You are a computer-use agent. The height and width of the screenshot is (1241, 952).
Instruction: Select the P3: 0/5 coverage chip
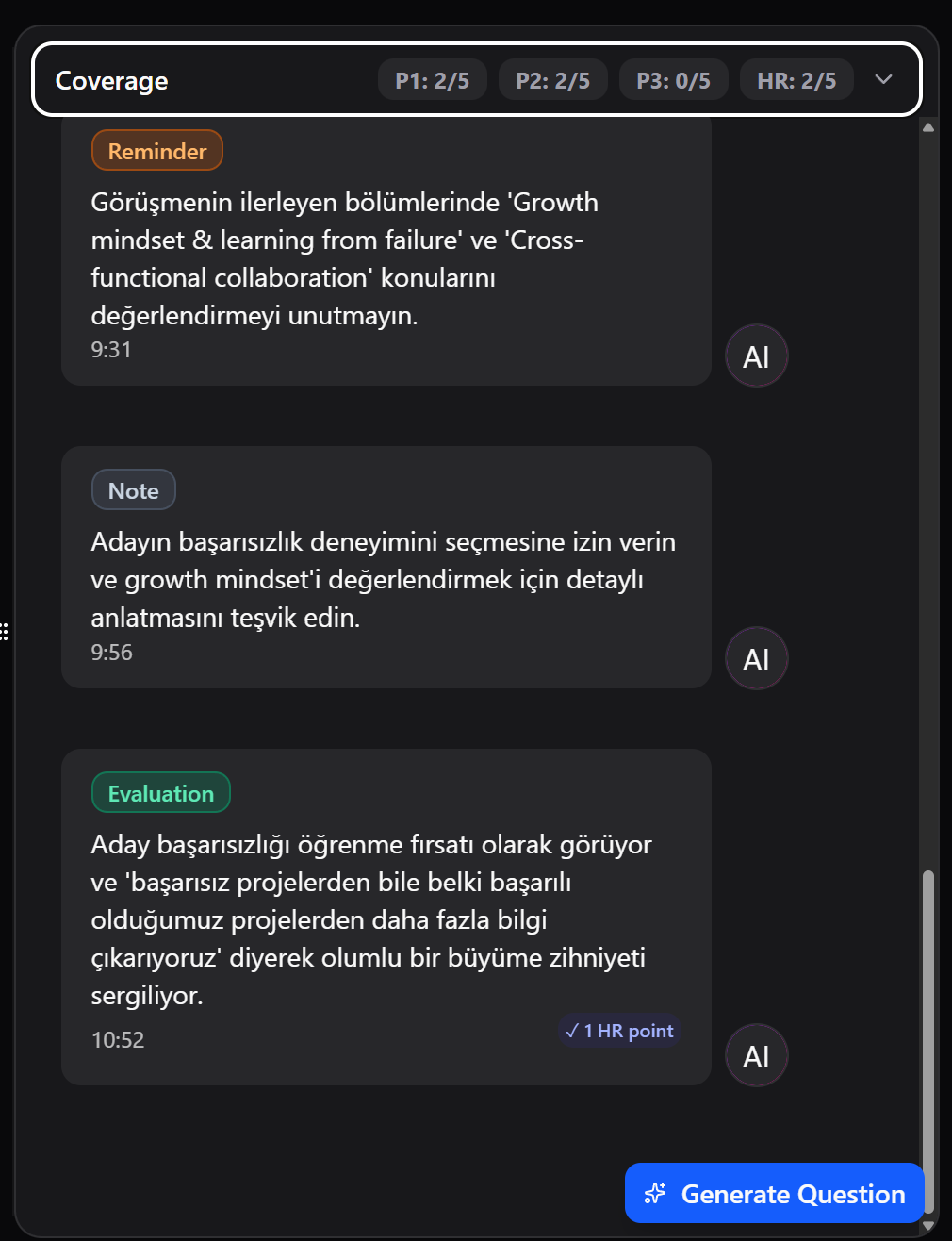click(673, 80)
